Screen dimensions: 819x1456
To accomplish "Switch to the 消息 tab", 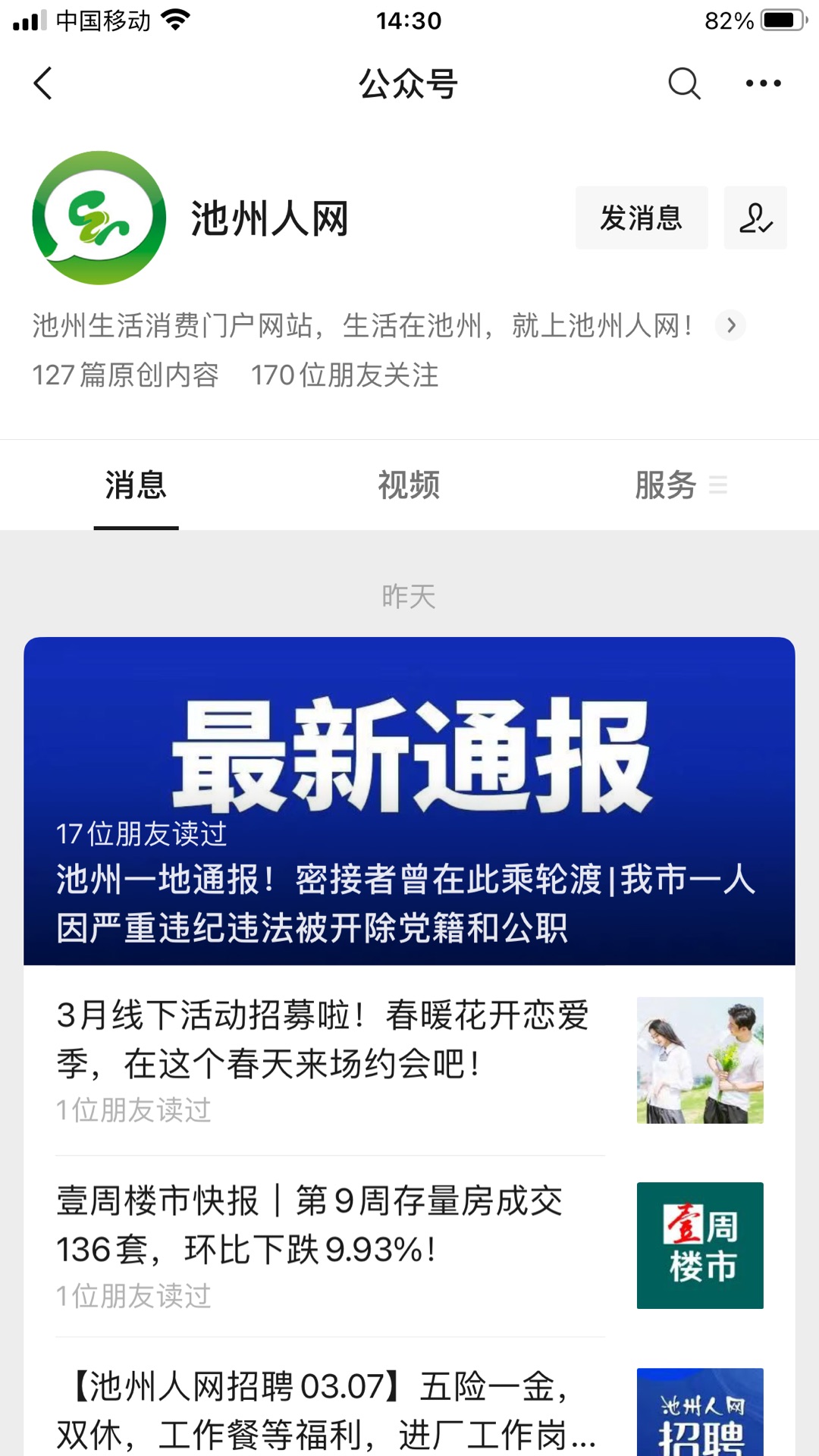I will (136, 485).
